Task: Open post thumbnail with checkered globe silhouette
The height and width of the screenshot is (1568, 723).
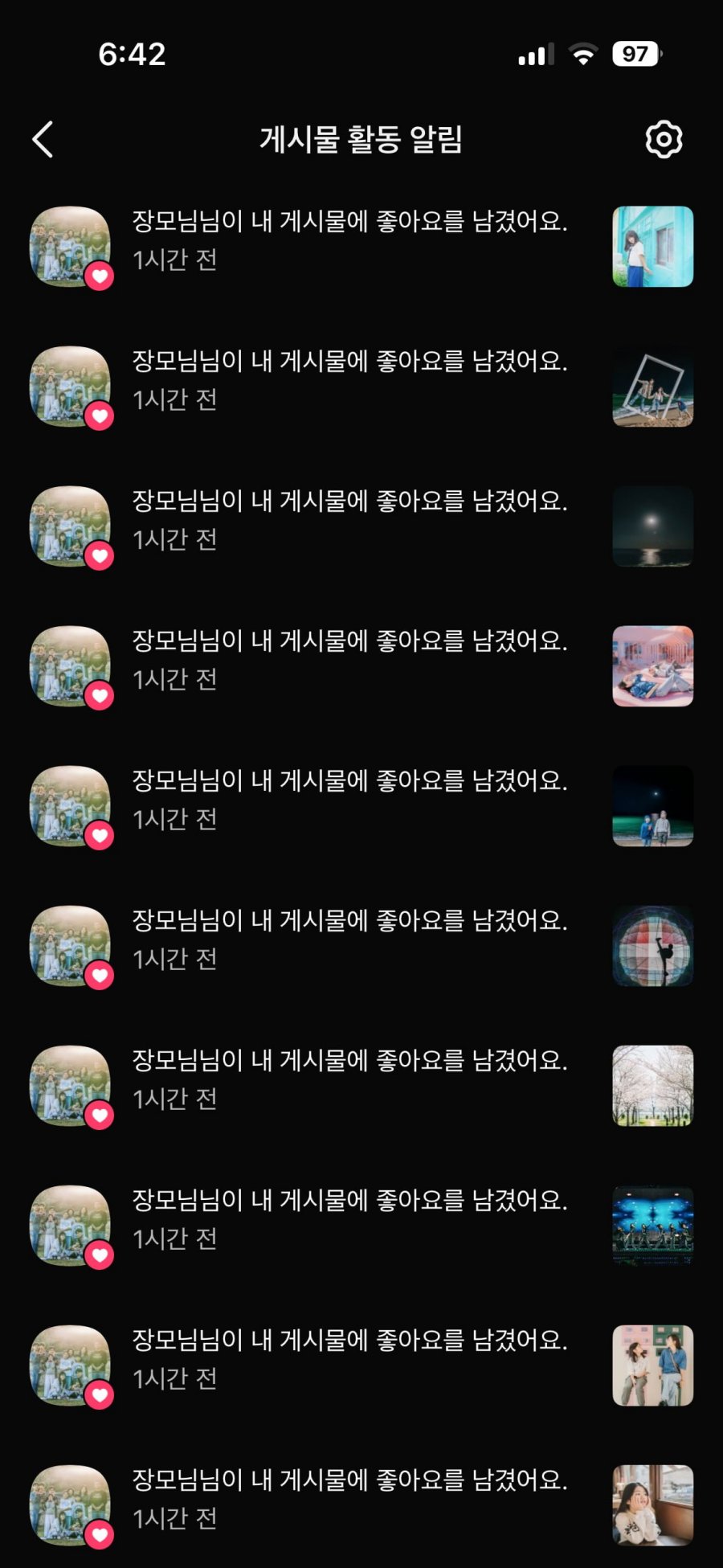Action: coord(652,946)
